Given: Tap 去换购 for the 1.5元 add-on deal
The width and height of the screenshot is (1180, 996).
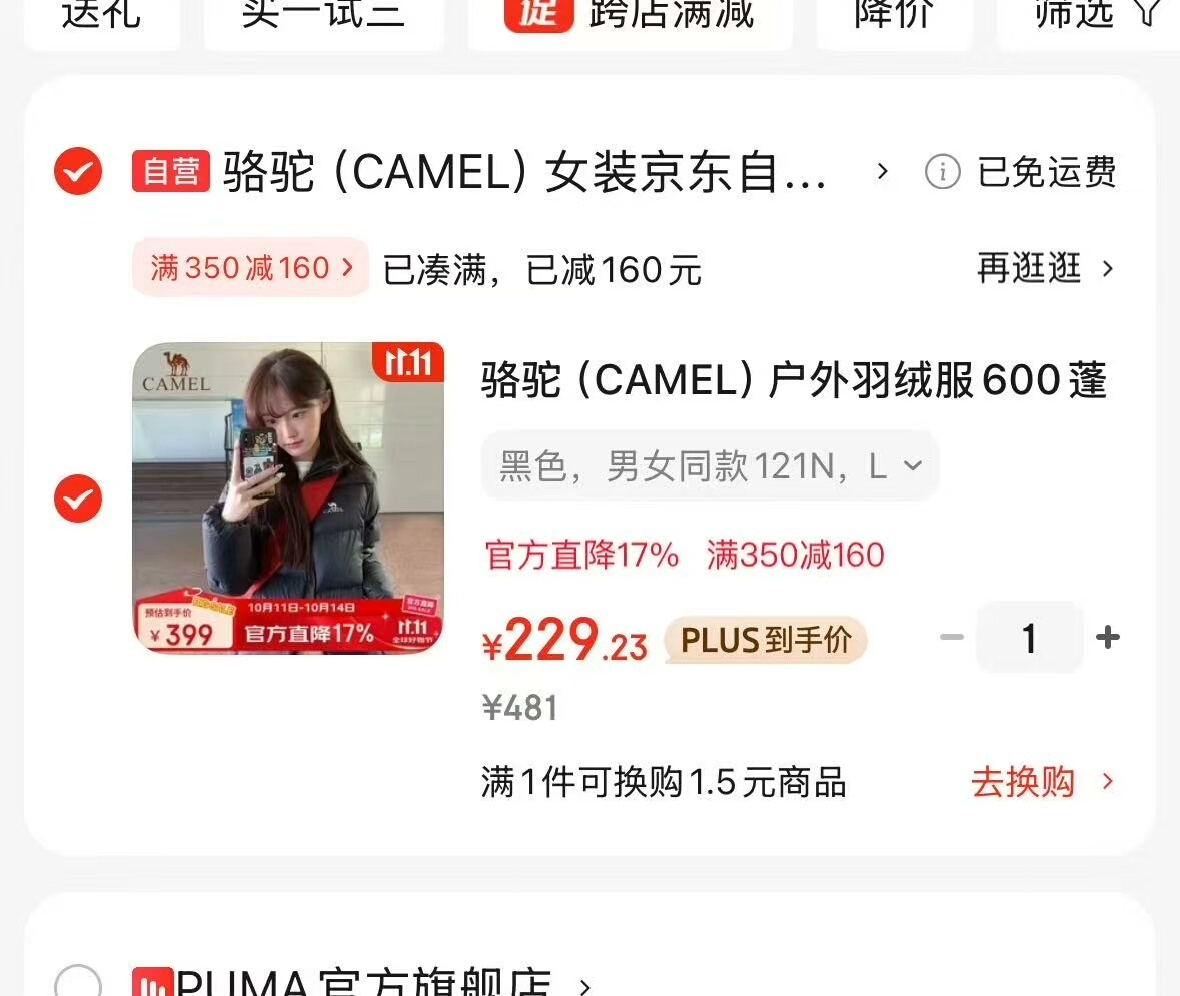Looking at the screenshot, I should [1040, 782].
